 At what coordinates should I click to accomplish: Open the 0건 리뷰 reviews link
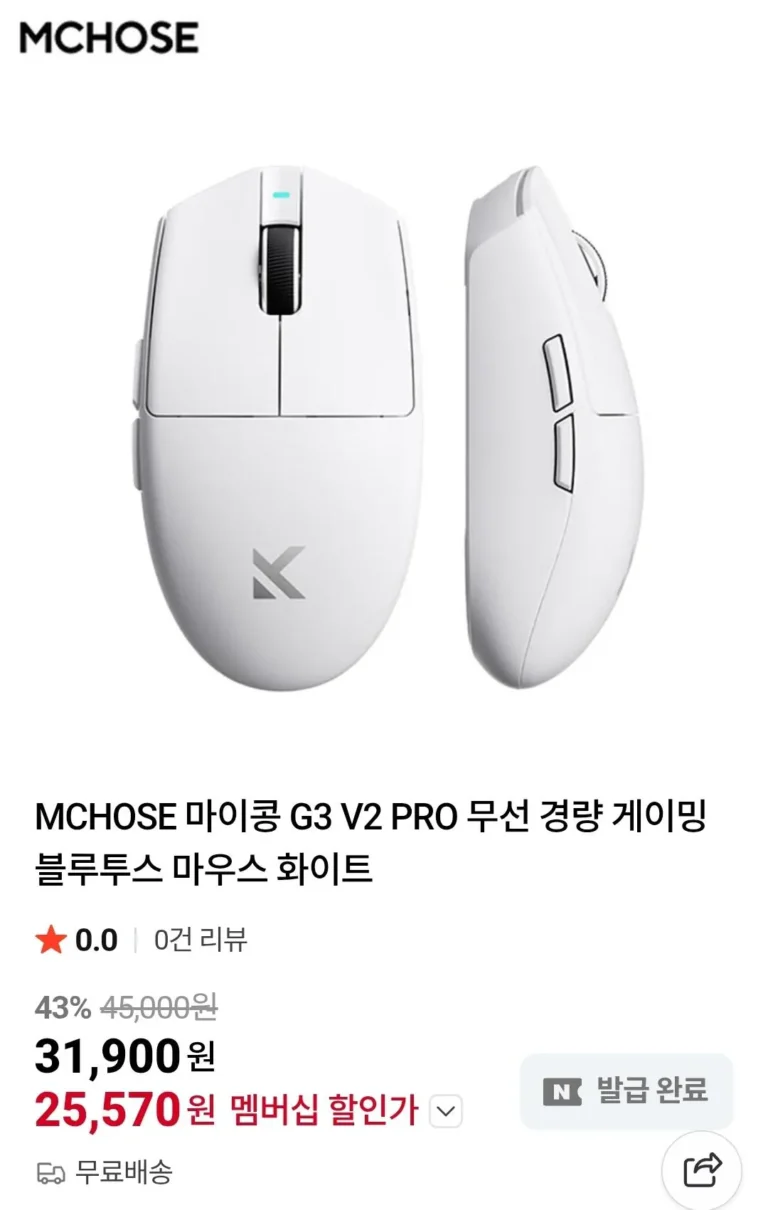pyautogui.click(x=200, y=939)
